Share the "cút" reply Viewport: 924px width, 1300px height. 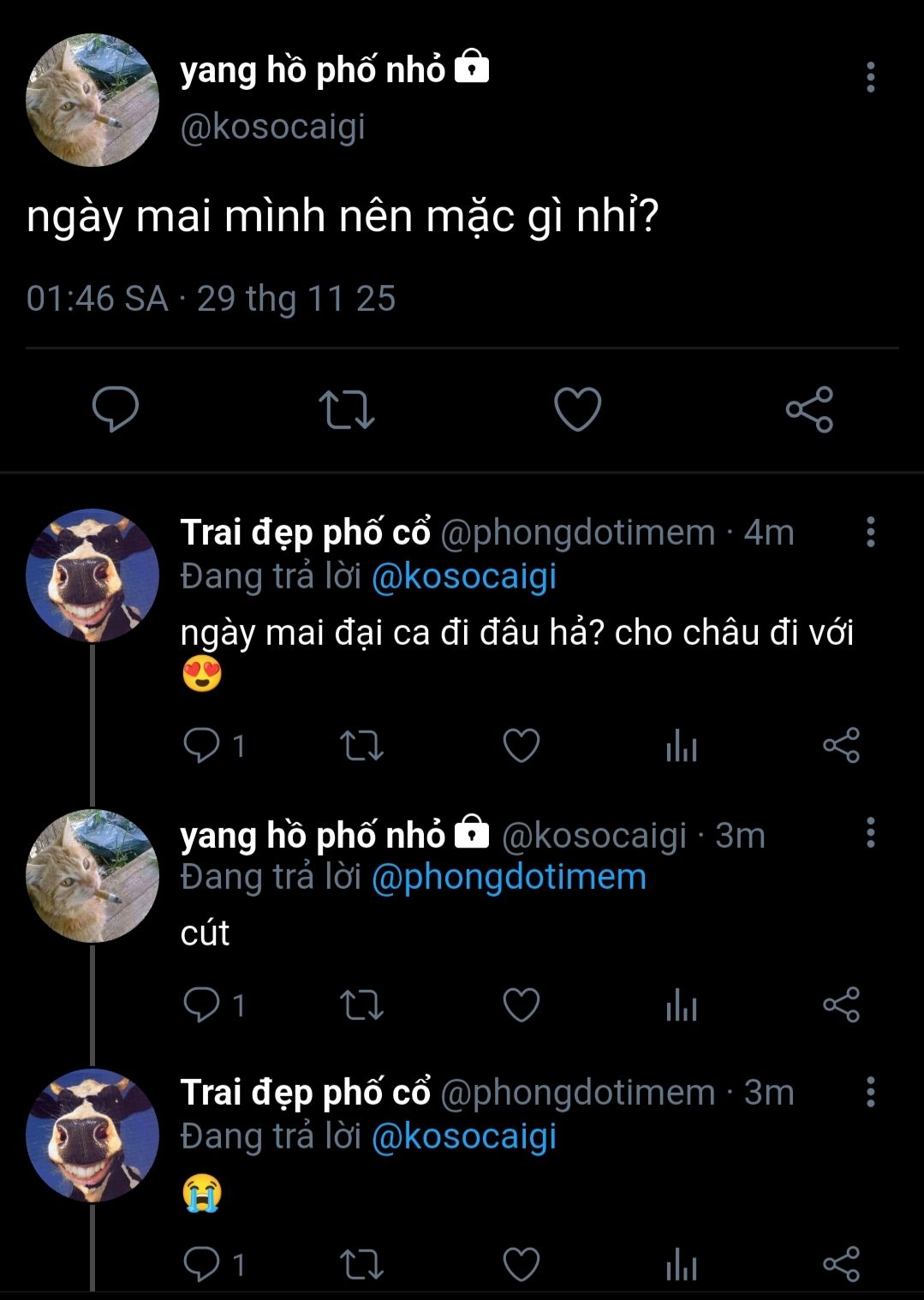(841, 1005)
